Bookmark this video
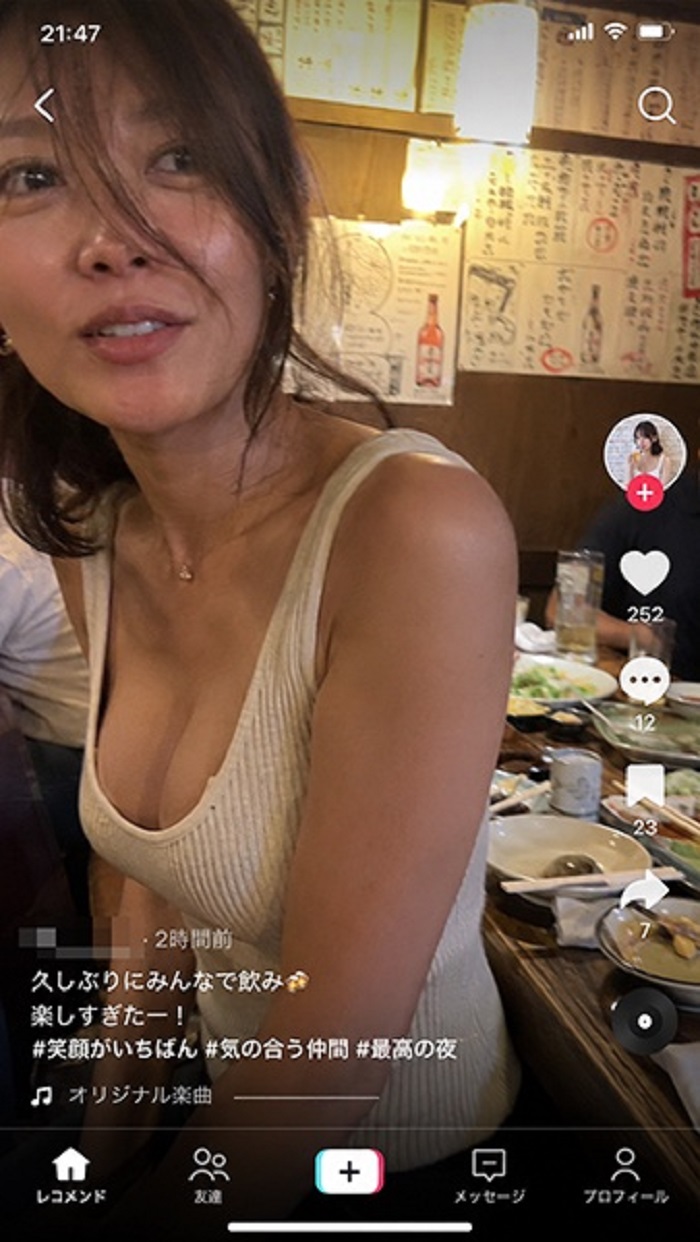Viewport: 700px width, 1242px height. tap(644, 786)
